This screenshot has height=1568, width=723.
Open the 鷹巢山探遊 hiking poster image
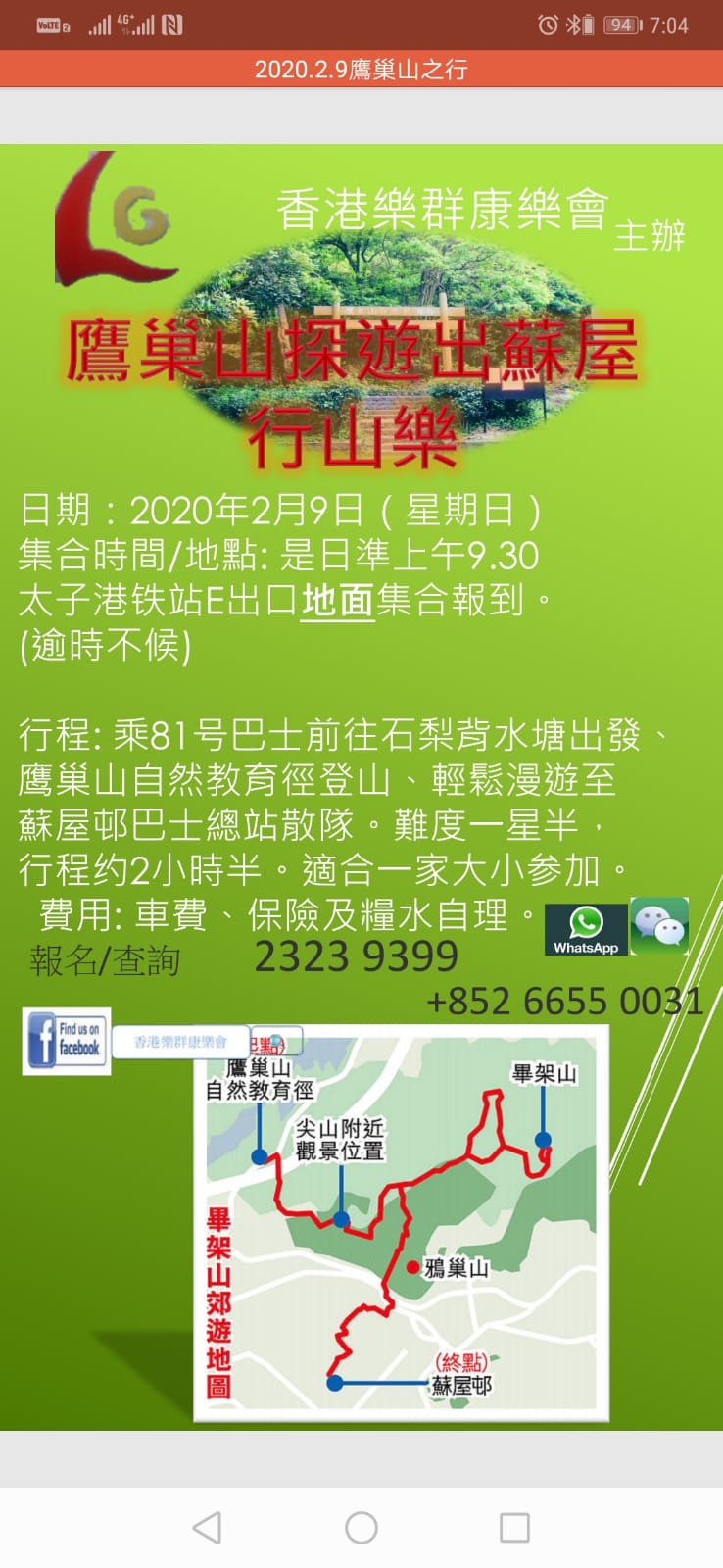361,784
